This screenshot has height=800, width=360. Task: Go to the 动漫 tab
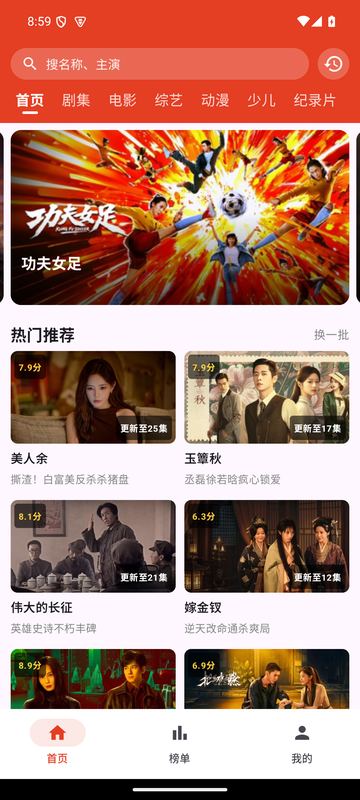point(215,100)
